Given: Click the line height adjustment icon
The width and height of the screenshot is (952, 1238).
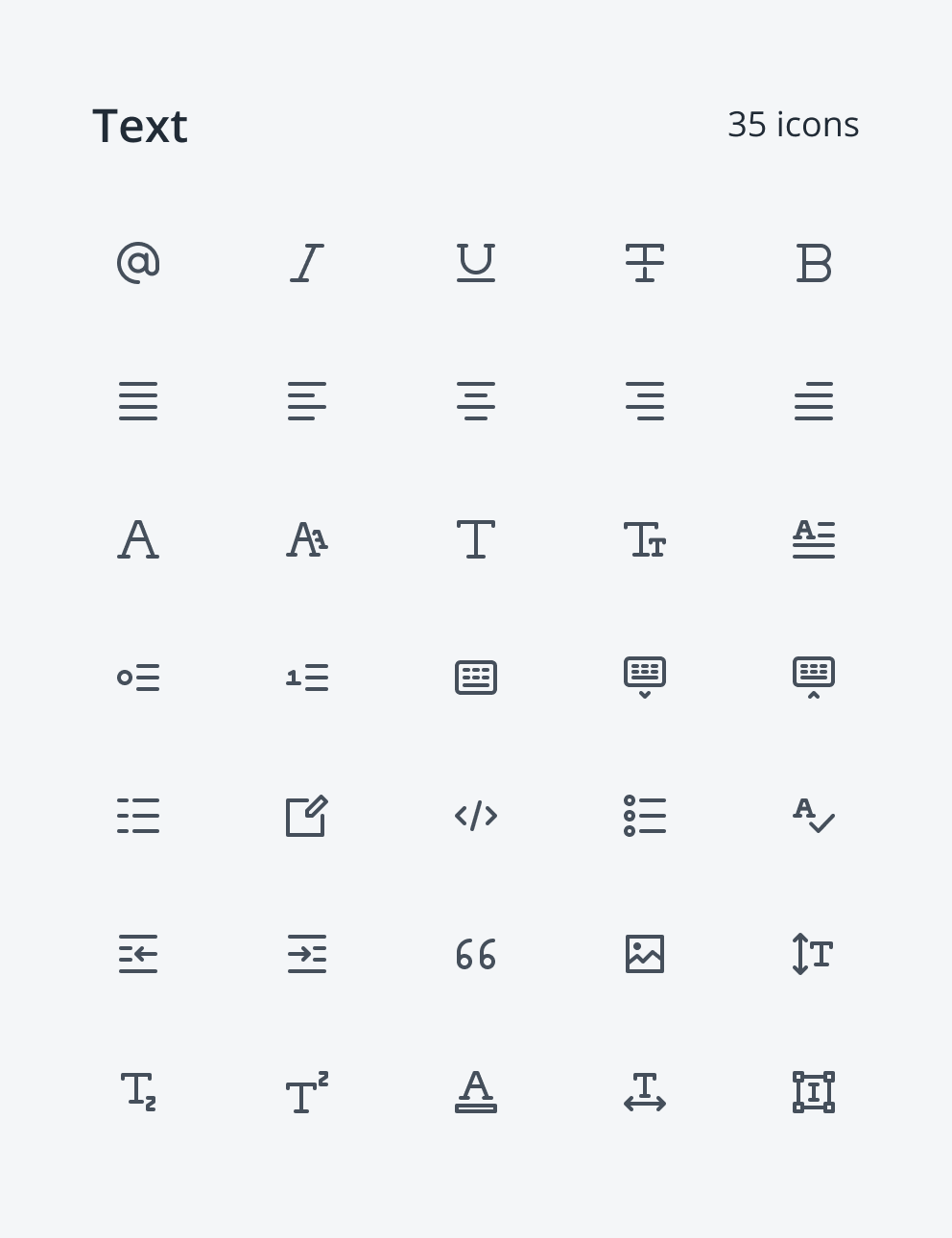Looking at the screenshot, I should [814, 954].
